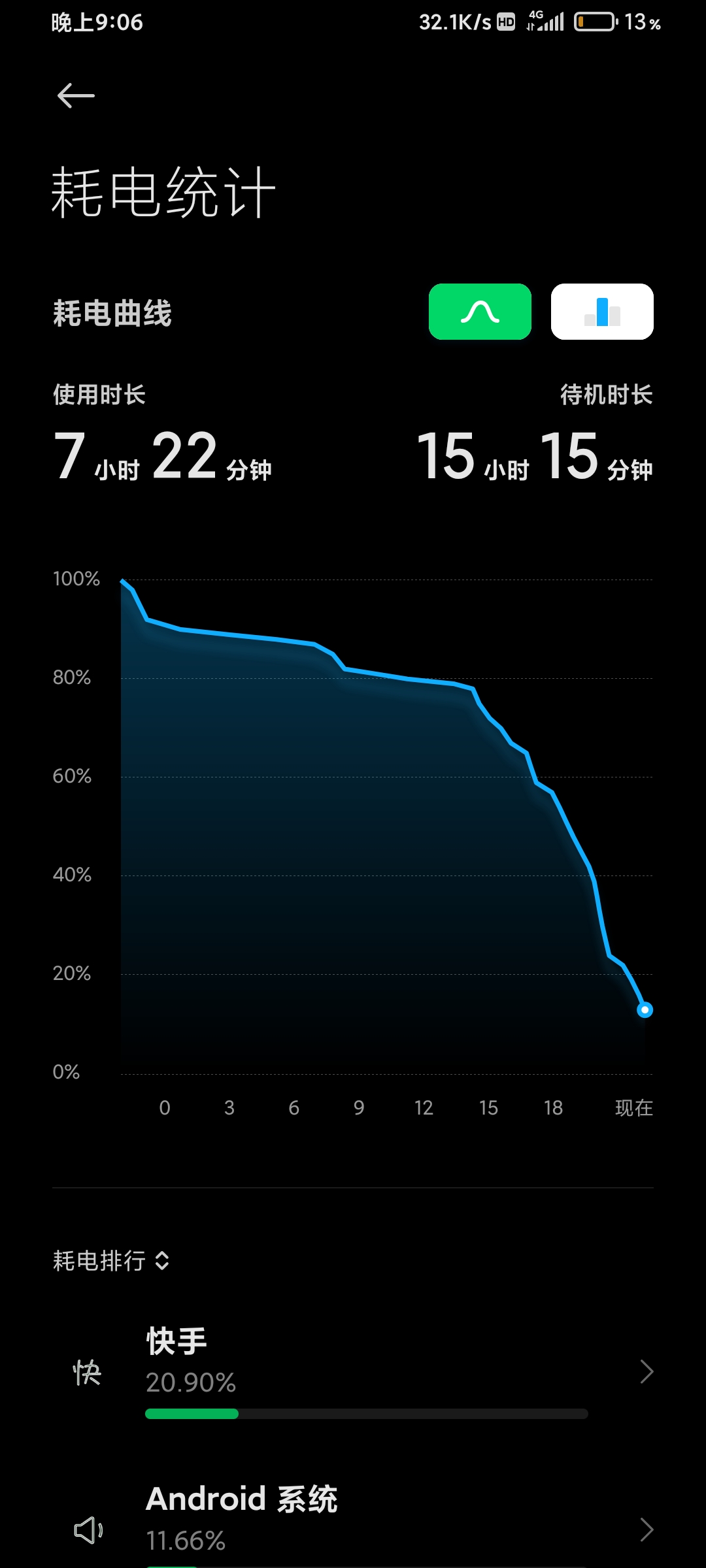
Task: Go back using the top arrow
Action: point(76,96)
